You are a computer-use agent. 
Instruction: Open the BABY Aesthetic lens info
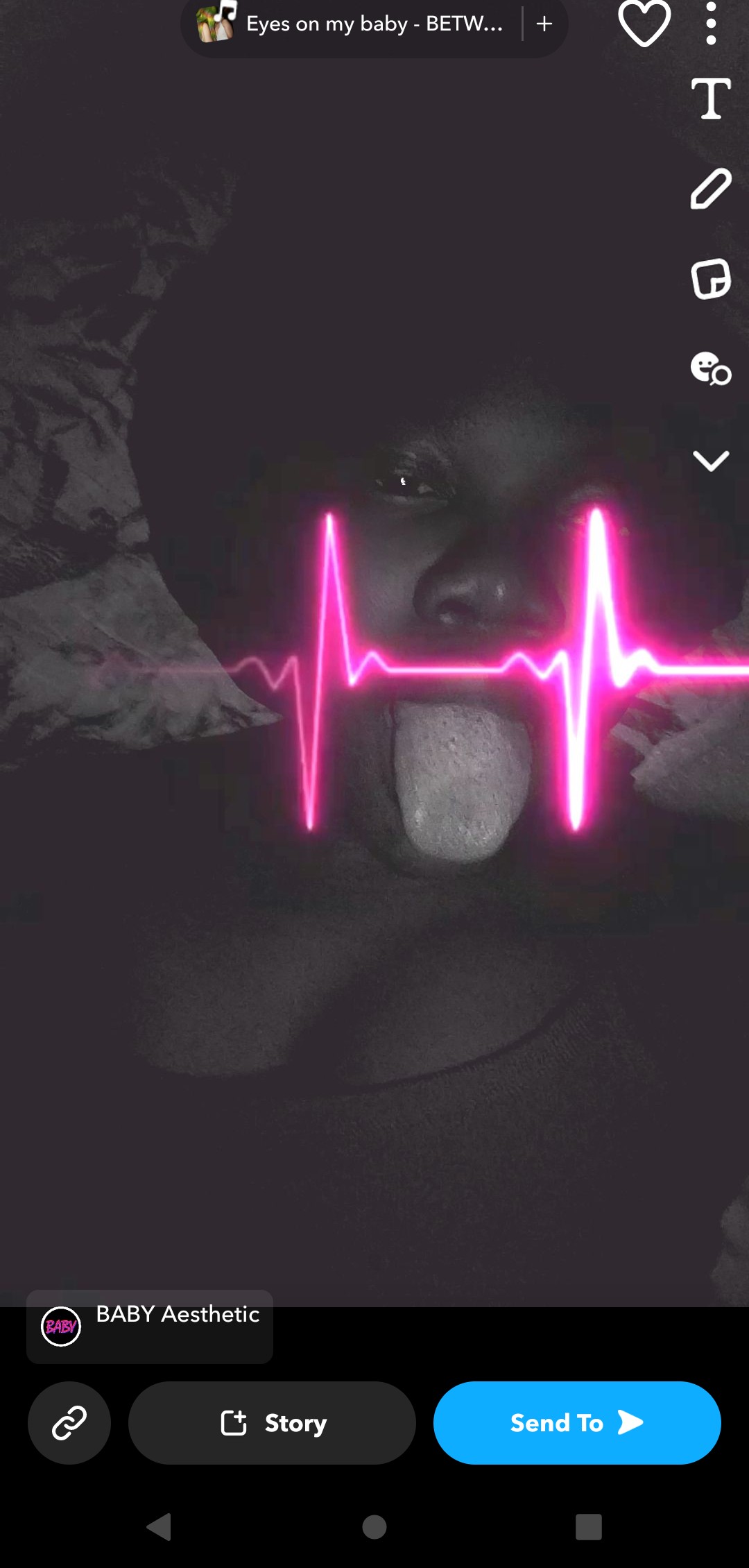(150, 1327)
